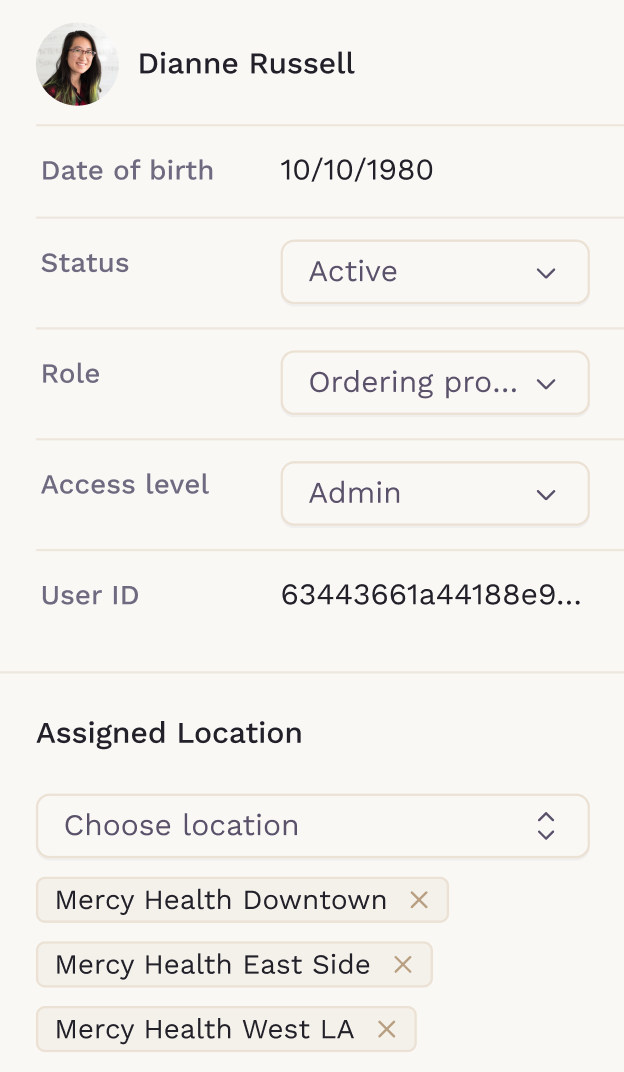Change the Access level dropdown from Admin
Image resolution: width=624 pixels, height=1072 pixels.
(x=434, y=494)
